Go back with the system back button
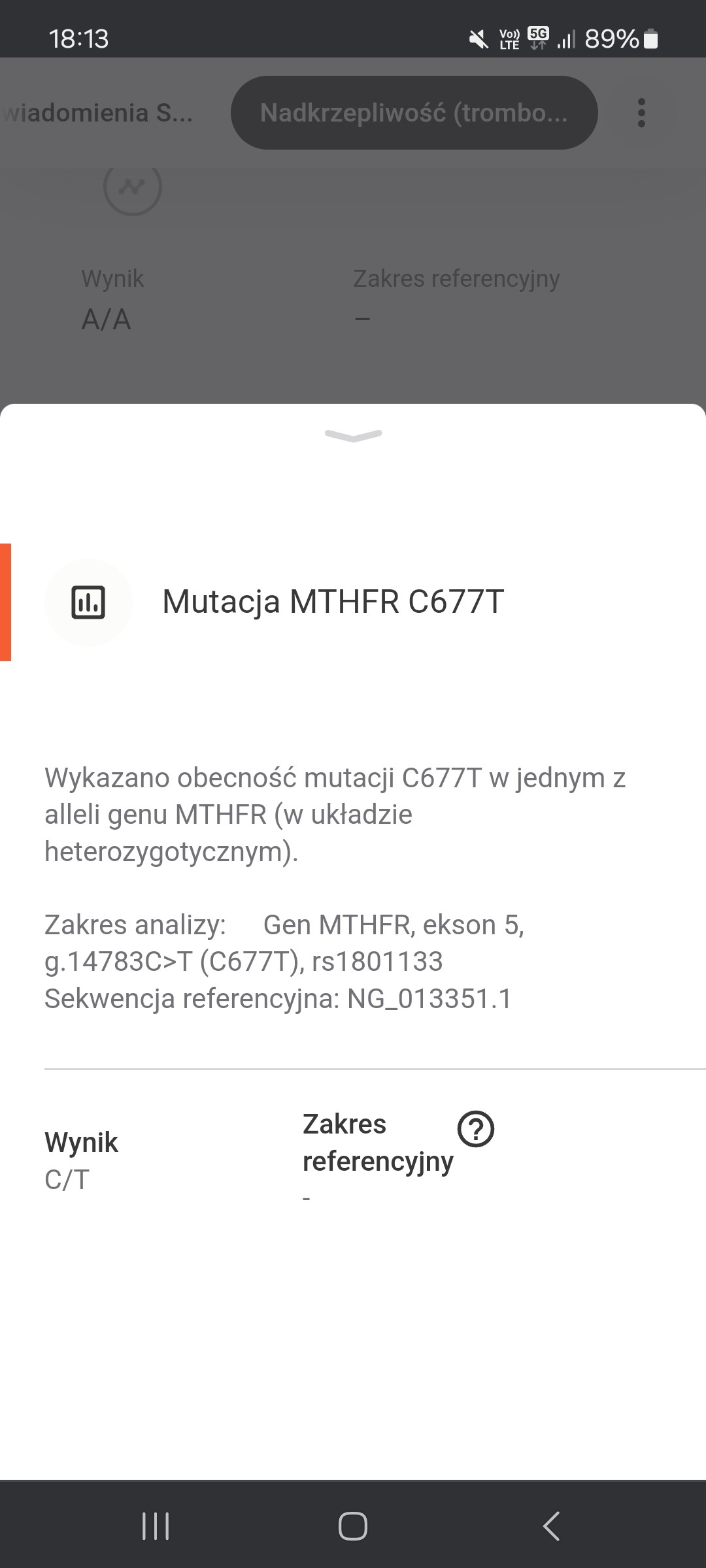Image resolution: width=706 pixels, height=1568 pixels. [x=551, y=1526]
